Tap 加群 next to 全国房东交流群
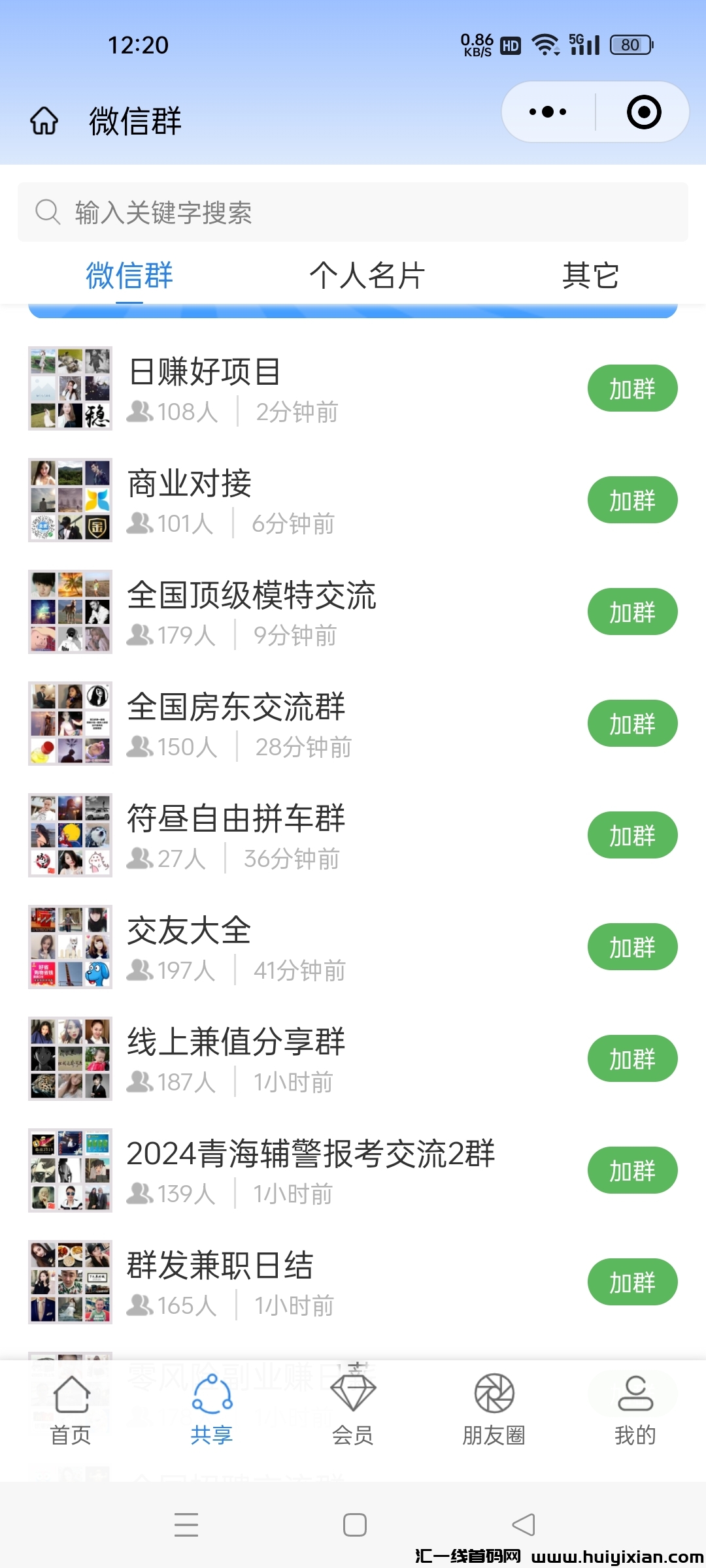The height and width of the screenshot is (1568, 706). coord(632,724)
